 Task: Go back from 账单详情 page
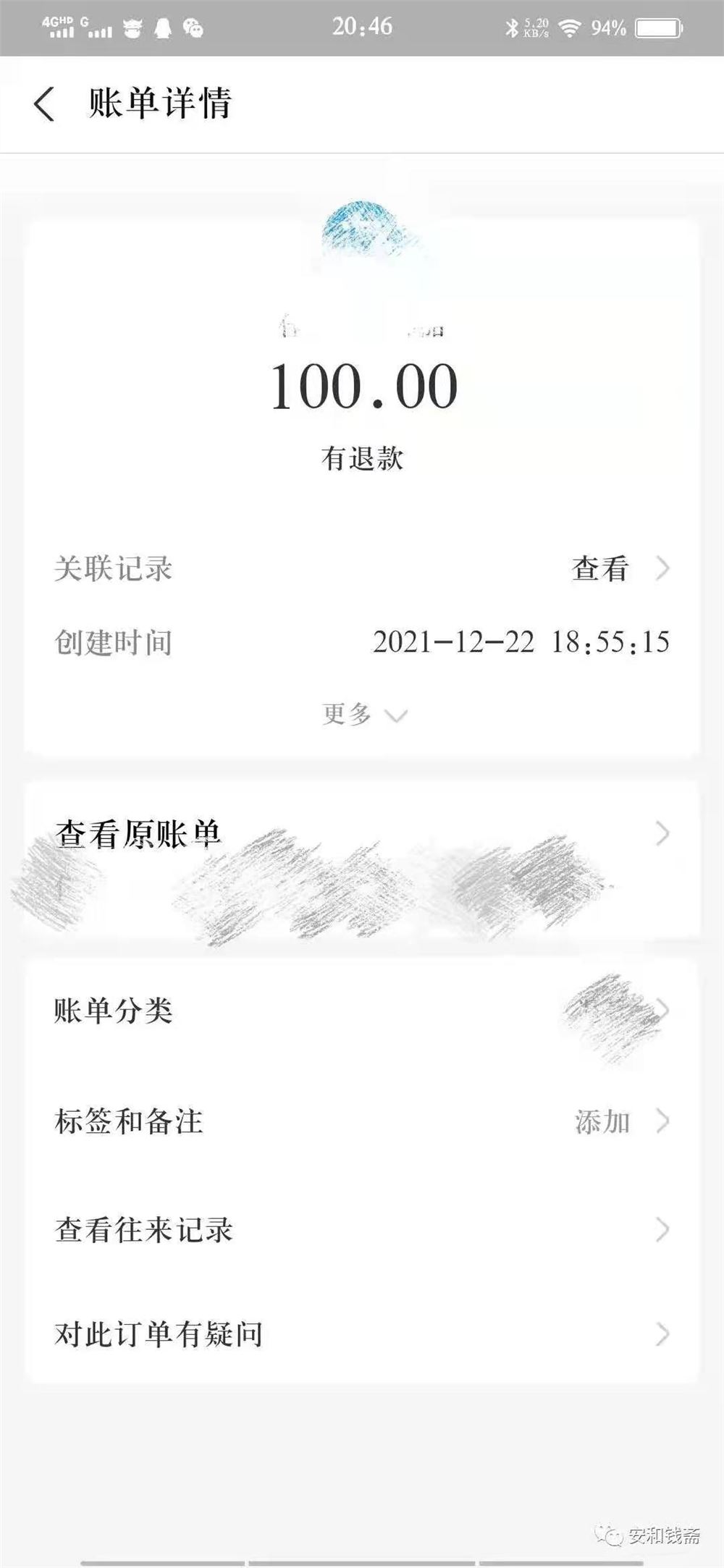pos(44,104)
